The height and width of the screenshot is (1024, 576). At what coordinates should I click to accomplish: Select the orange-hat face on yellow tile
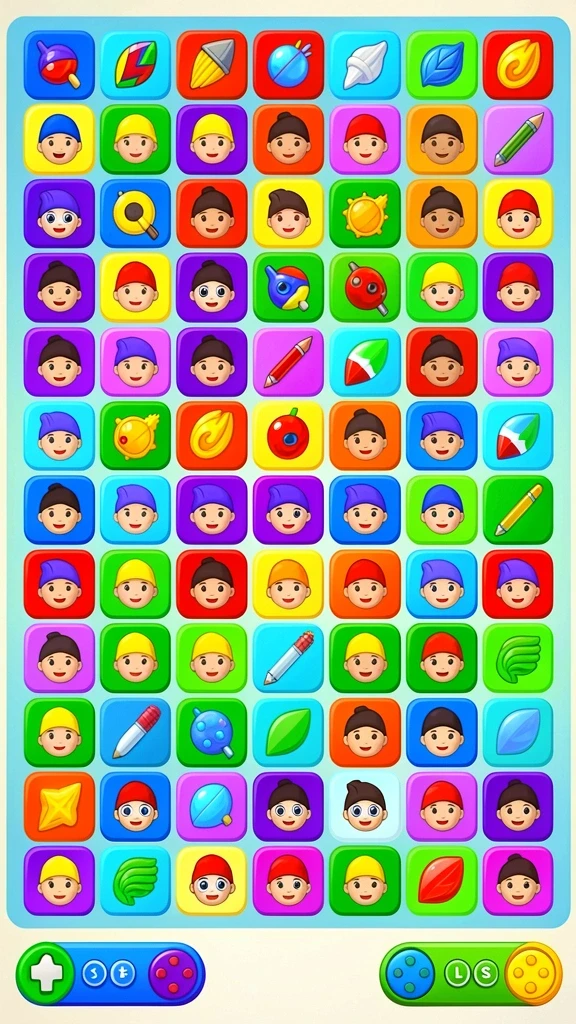coord(288,584)
